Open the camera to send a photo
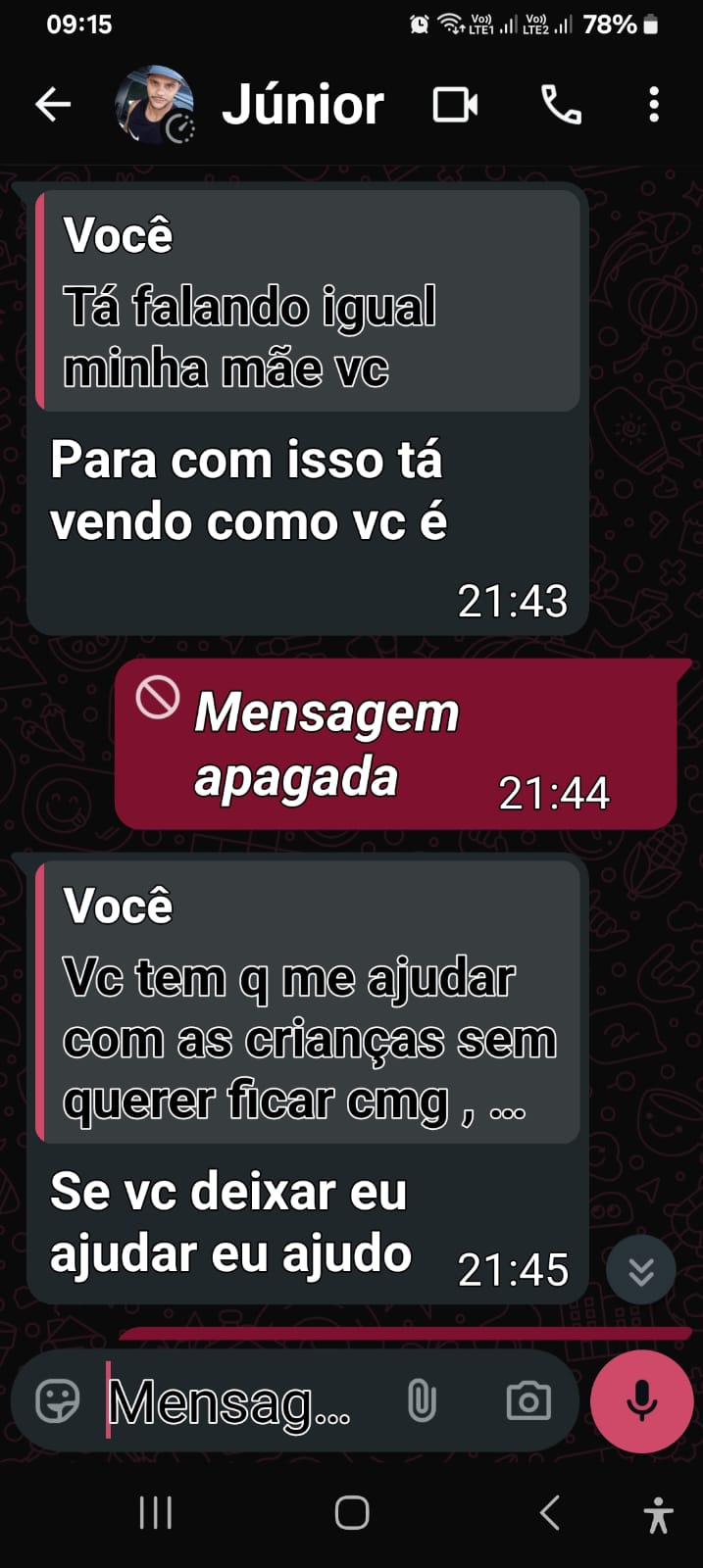The height and width of the screenshot is (1568, 703). (528, 1401)
